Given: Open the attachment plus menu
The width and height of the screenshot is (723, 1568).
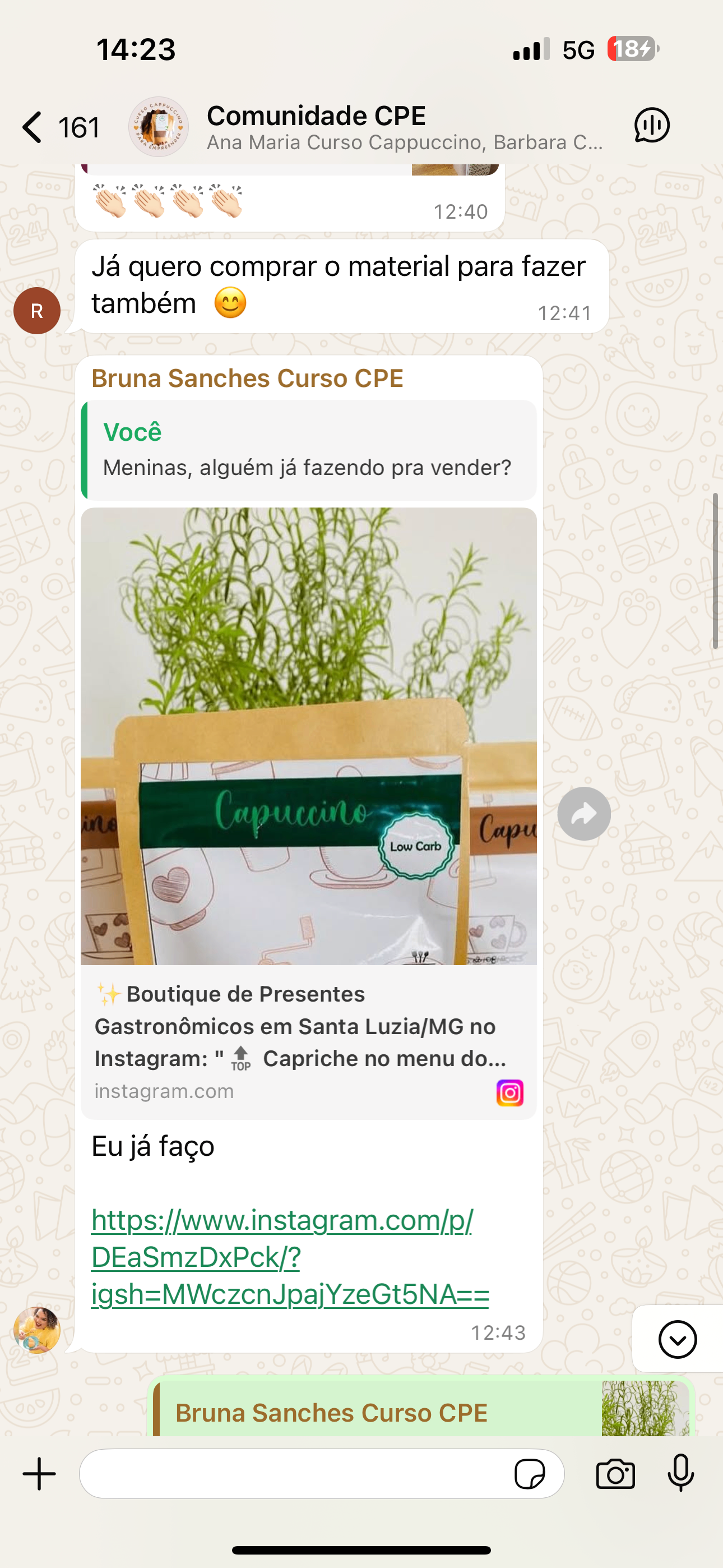Looking at the screenshot, I should click(40, 1474).
